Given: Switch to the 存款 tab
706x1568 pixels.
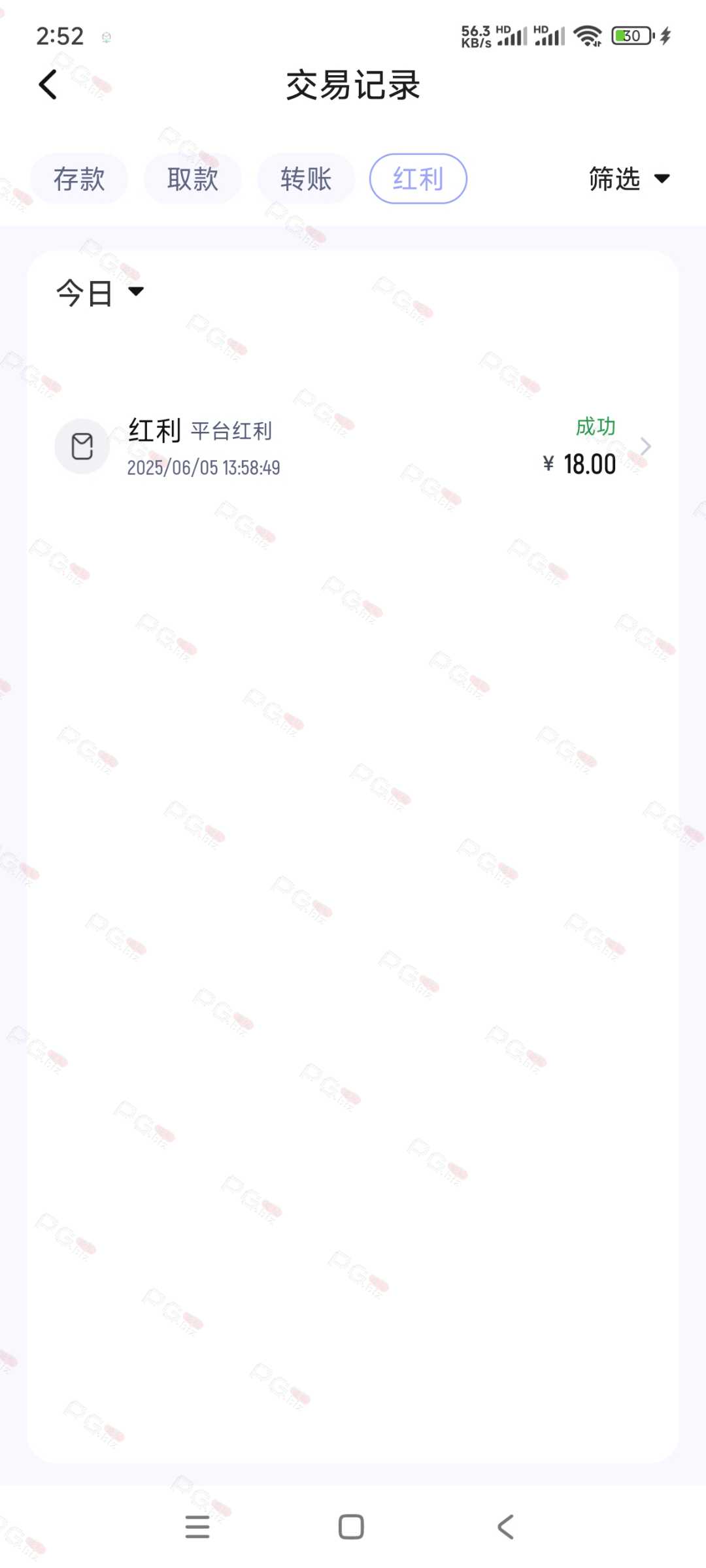Looking at the screenshot, I should [79, 178].
